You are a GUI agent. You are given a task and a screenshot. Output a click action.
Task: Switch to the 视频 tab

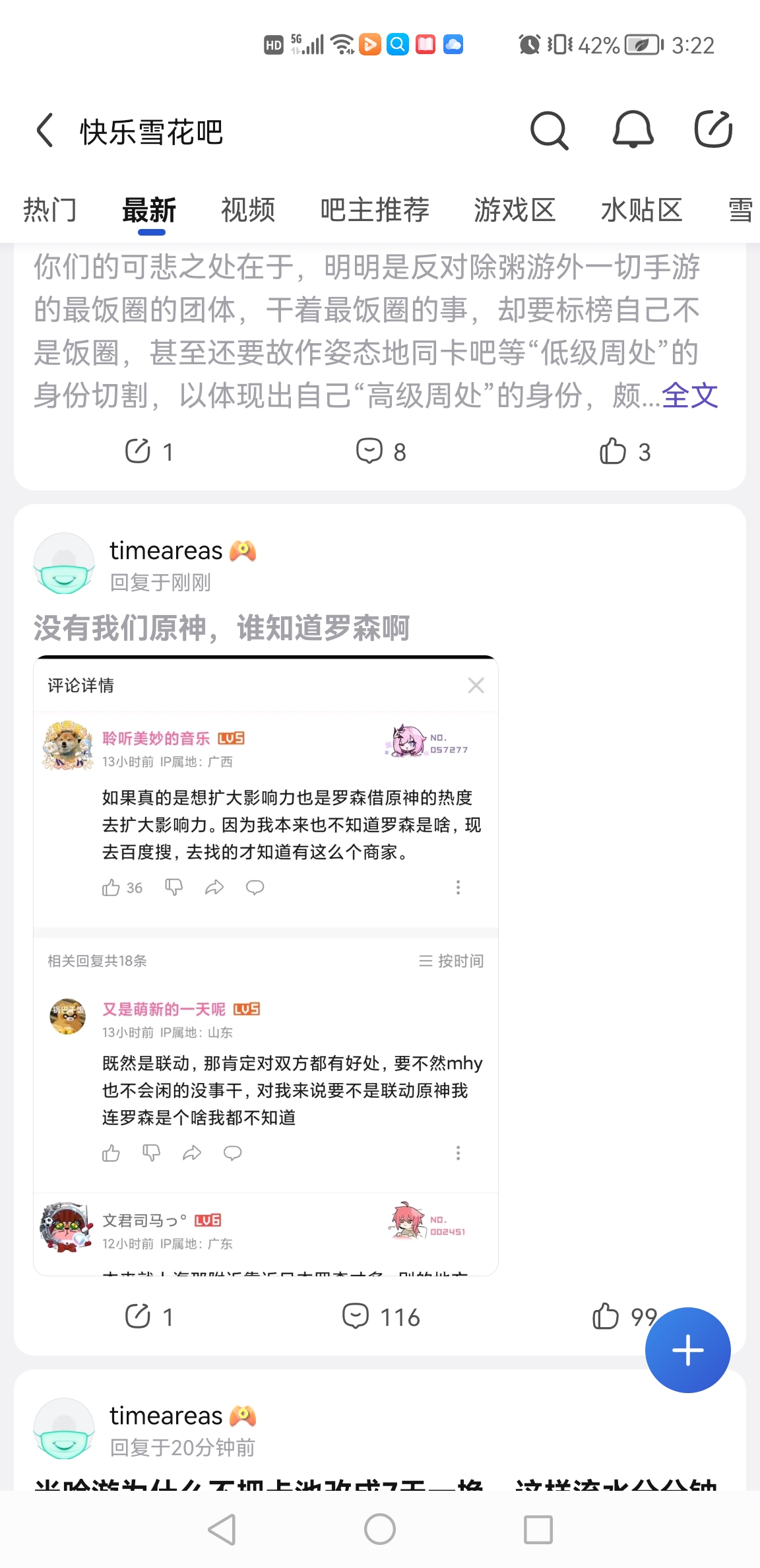(247, 211)
